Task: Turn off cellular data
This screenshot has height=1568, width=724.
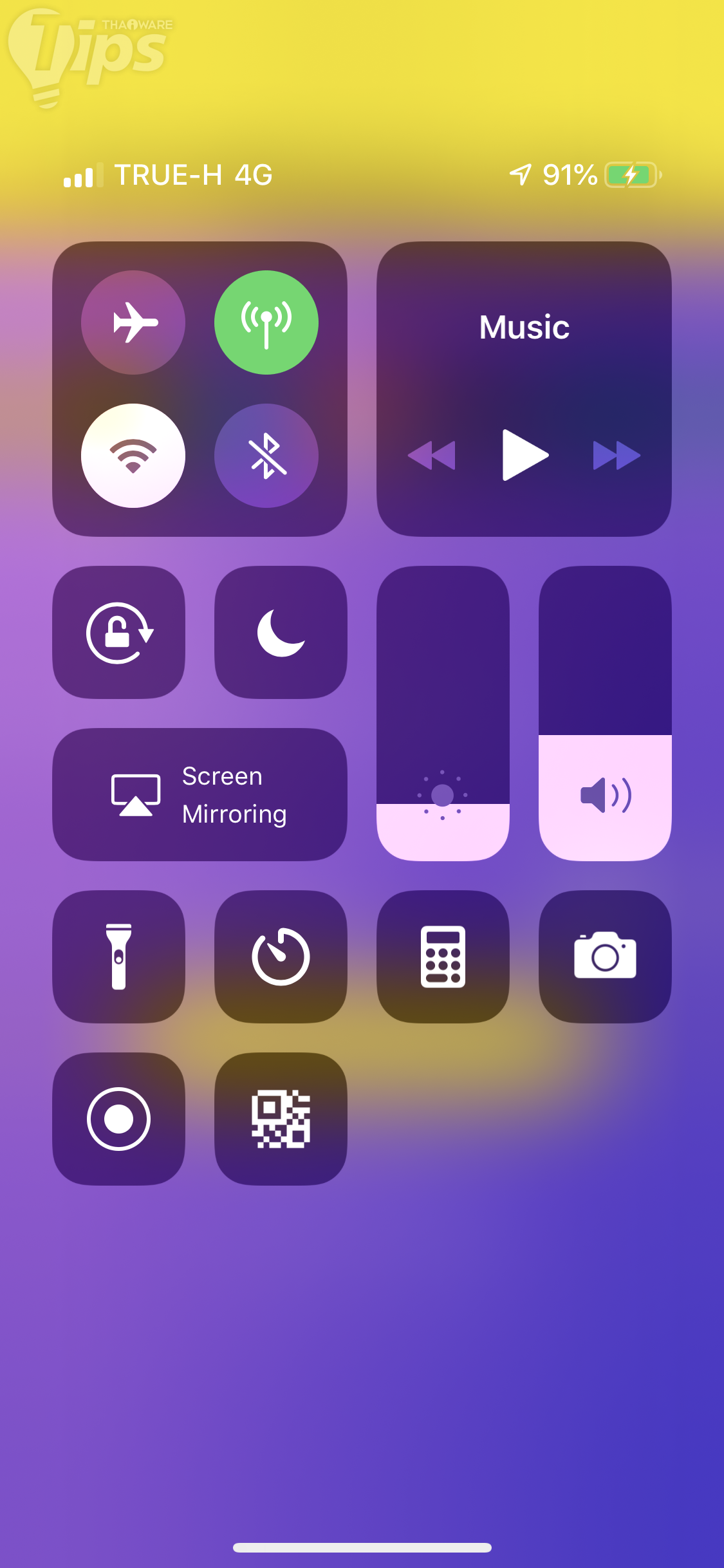Action: click(x=266, y=322)
